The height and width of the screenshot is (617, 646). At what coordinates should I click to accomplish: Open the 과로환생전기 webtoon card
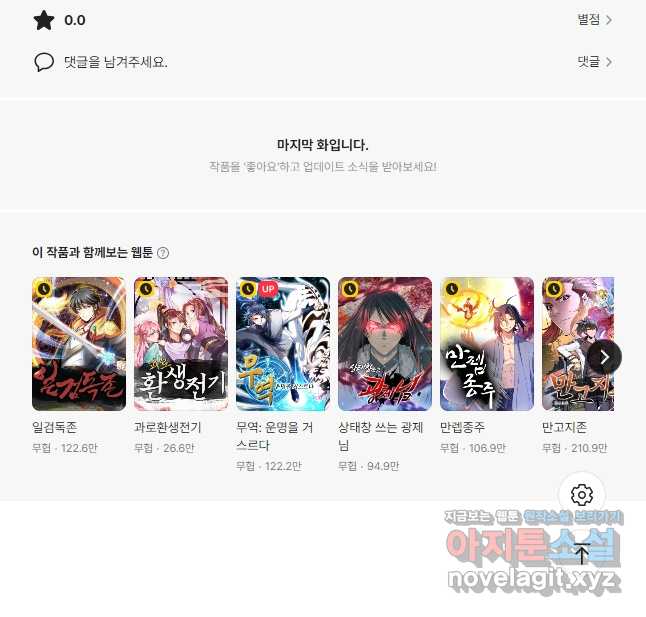(181, 344)
